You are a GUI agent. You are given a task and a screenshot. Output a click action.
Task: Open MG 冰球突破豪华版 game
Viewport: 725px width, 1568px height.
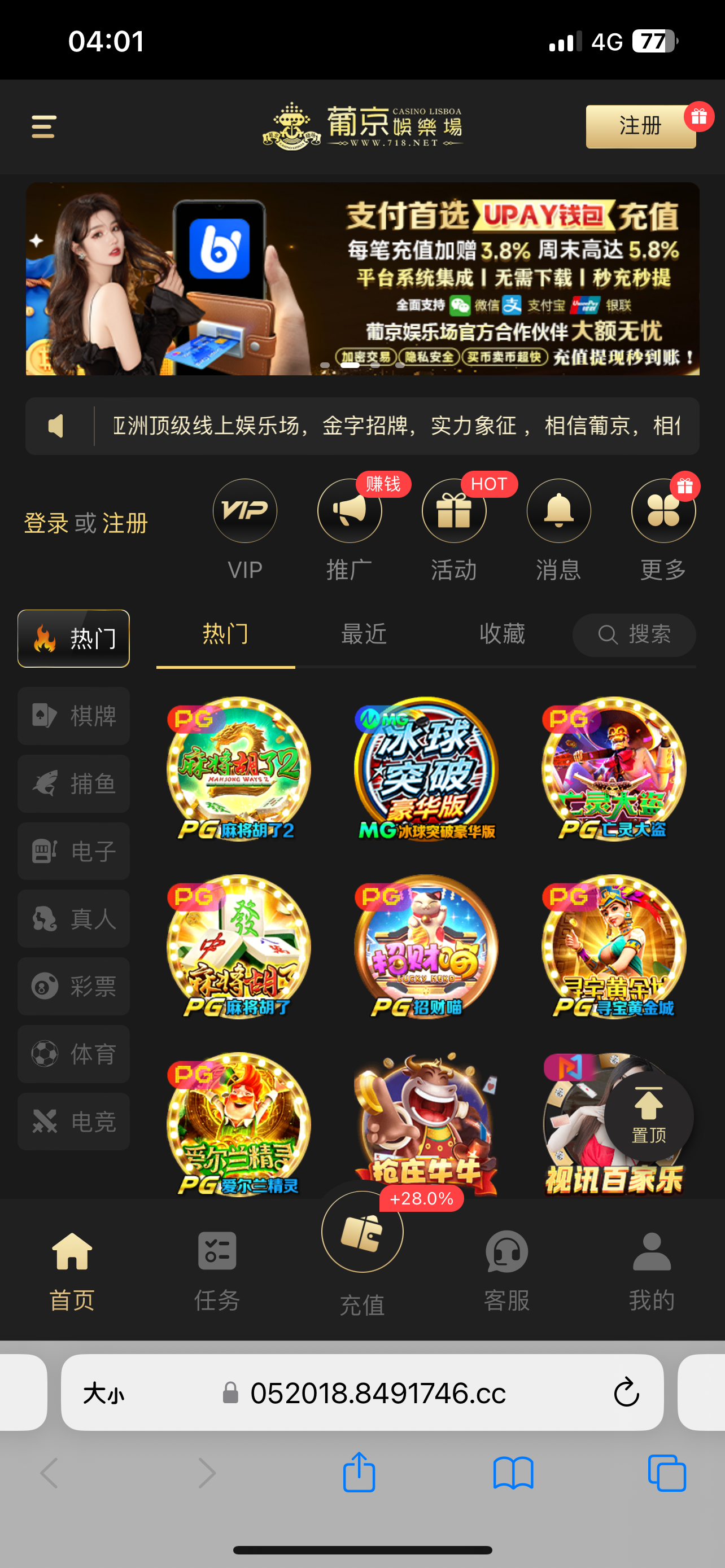click(426, 769)
